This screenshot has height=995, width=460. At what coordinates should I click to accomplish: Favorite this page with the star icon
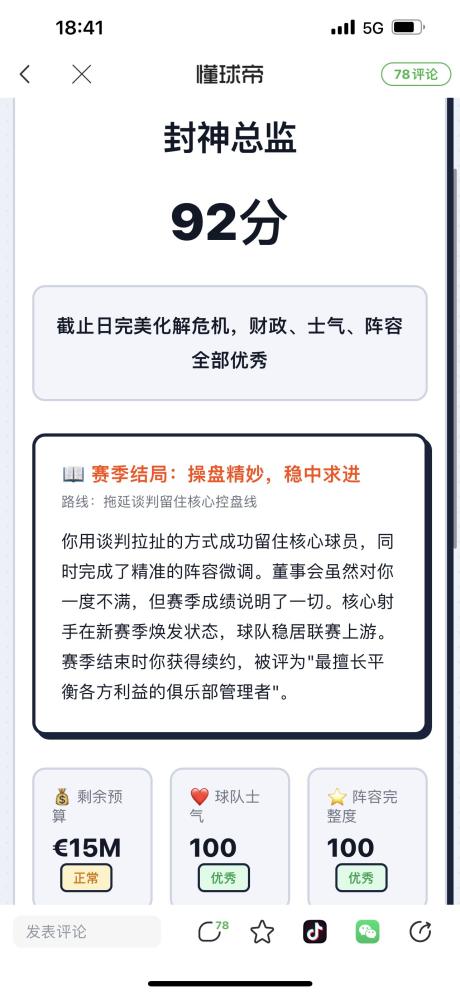click(x=262, y=932)
